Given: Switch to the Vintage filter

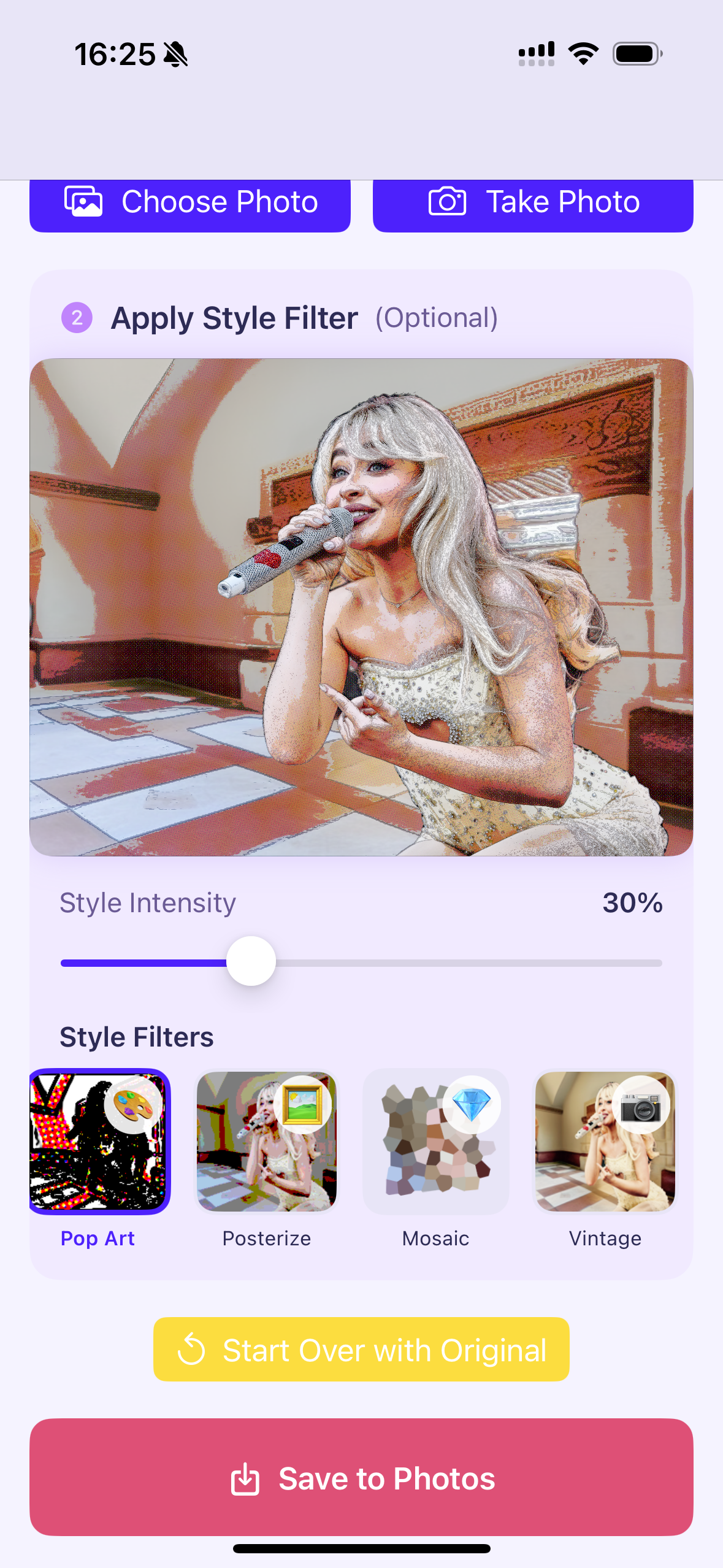Looking at the screenshot, I should click(x=605, y=1142).
